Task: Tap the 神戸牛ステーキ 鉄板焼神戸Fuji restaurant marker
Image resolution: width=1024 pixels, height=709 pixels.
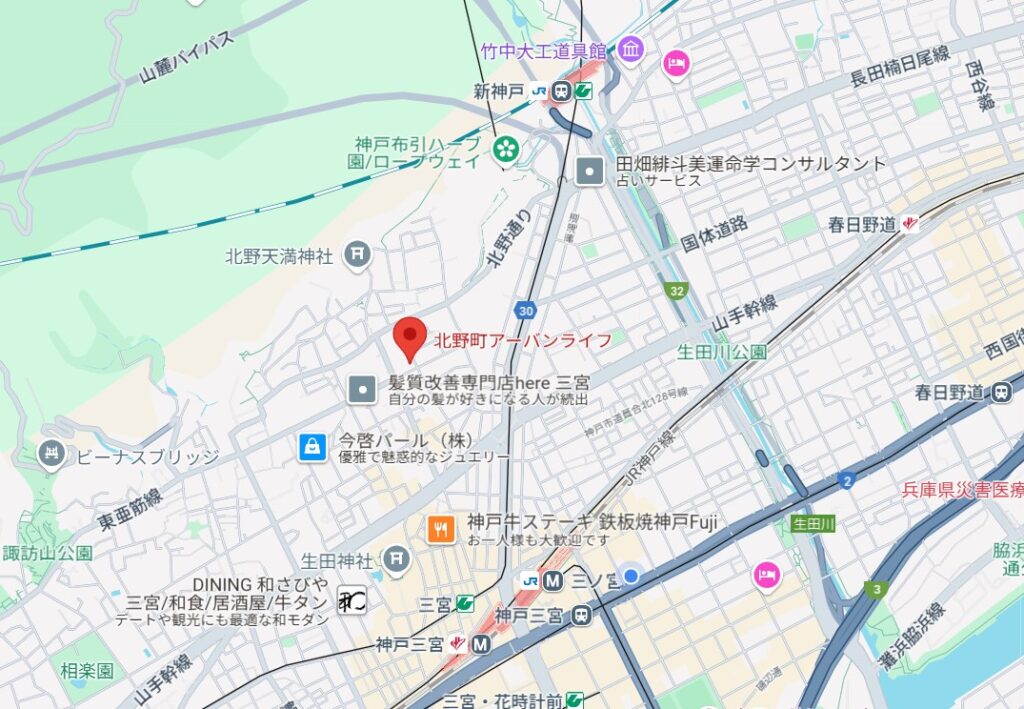Action: (441, 529)
